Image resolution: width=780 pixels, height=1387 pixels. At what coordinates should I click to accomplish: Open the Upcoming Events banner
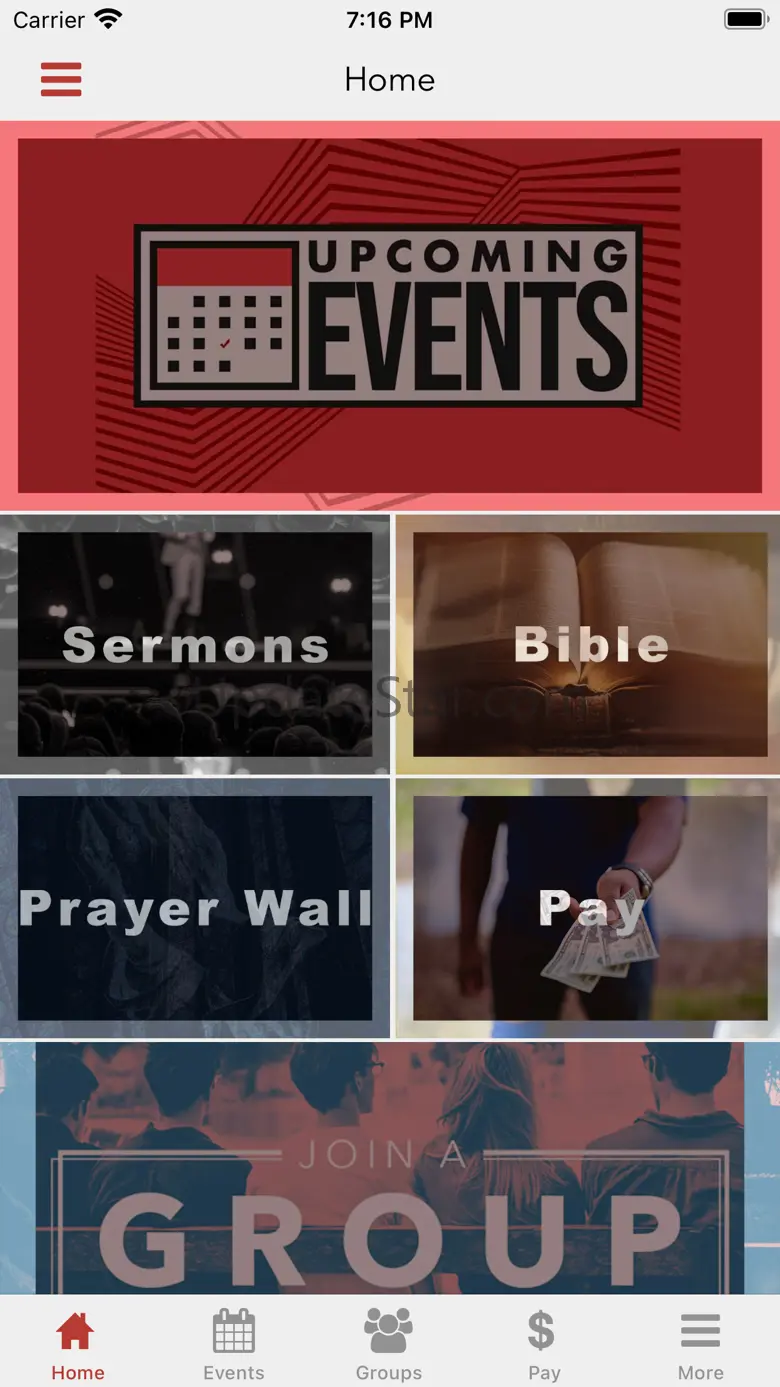coord(390,315)
